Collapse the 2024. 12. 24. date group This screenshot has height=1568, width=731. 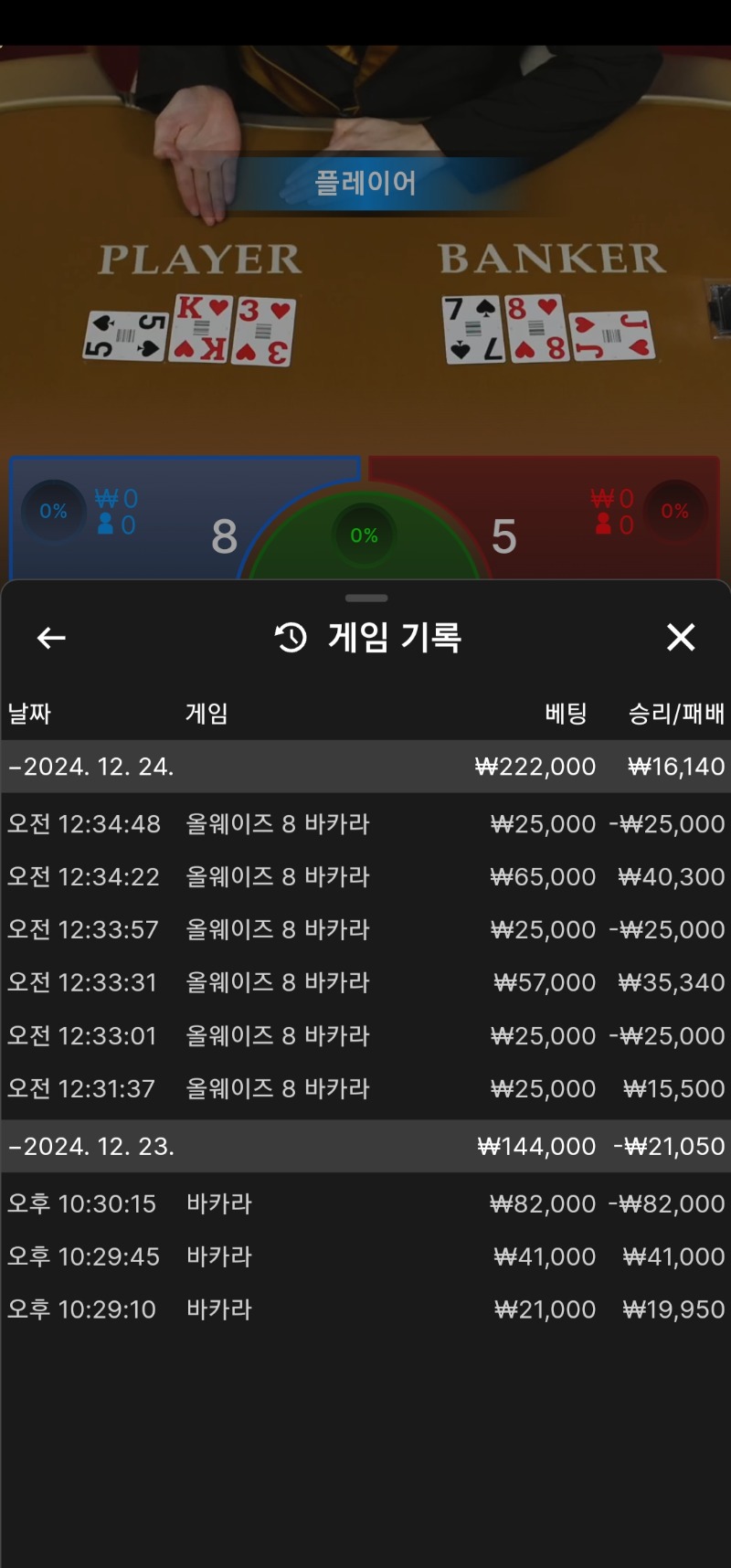tap(365, 767)
